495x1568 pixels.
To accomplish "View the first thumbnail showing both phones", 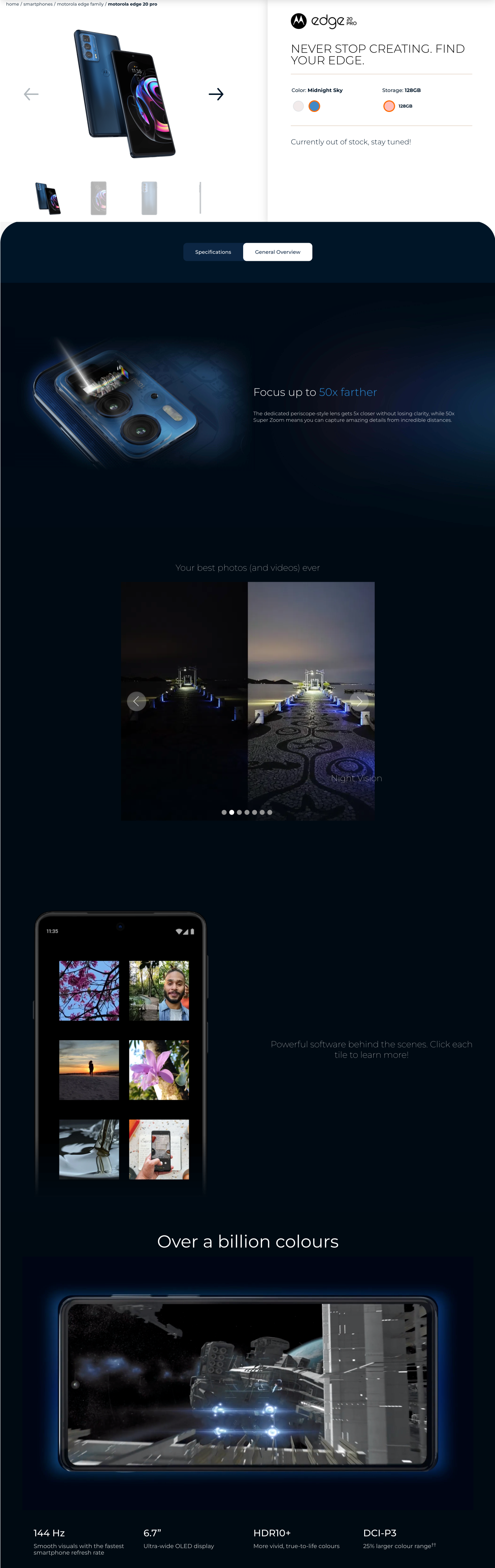I will coord(48,199).
